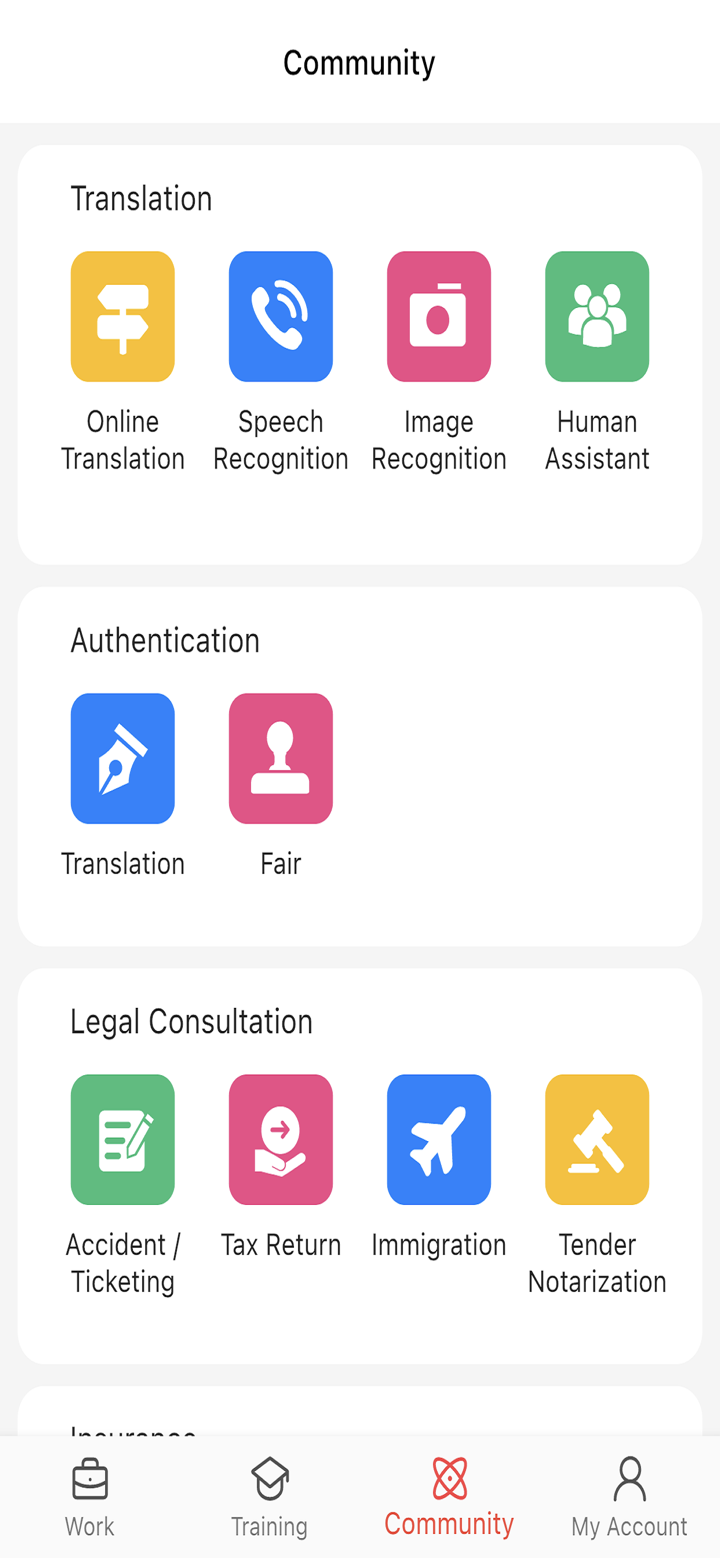Image resolution: width=720 pixels, height=1558 pixels.
Task: Open the Online Translation service
Action: pyautogui.click(x=122, y=316)
